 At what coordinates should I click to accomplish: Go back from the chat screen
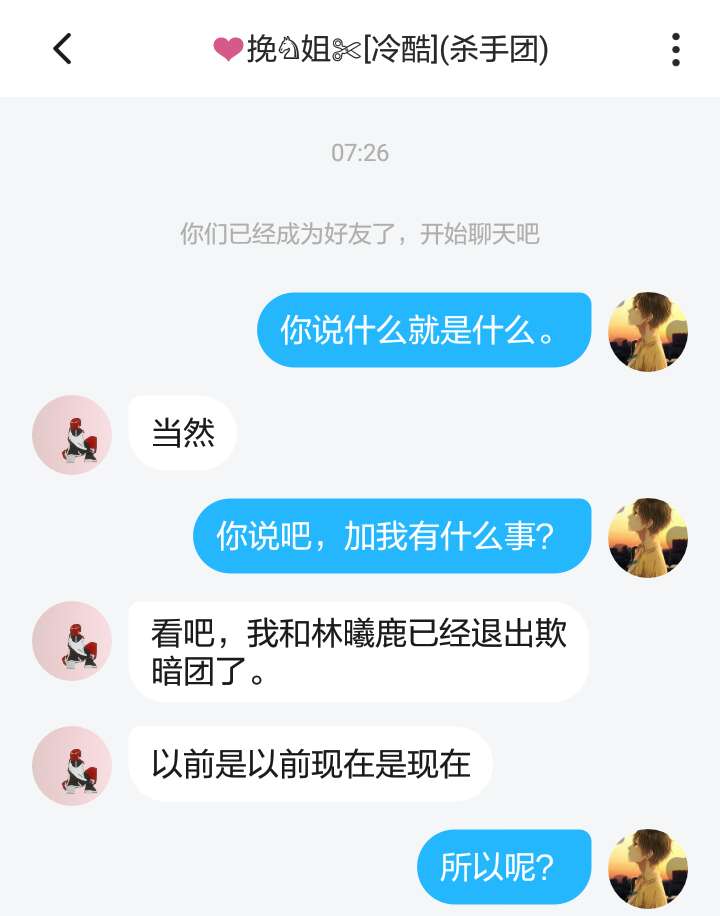click(62, 49)
